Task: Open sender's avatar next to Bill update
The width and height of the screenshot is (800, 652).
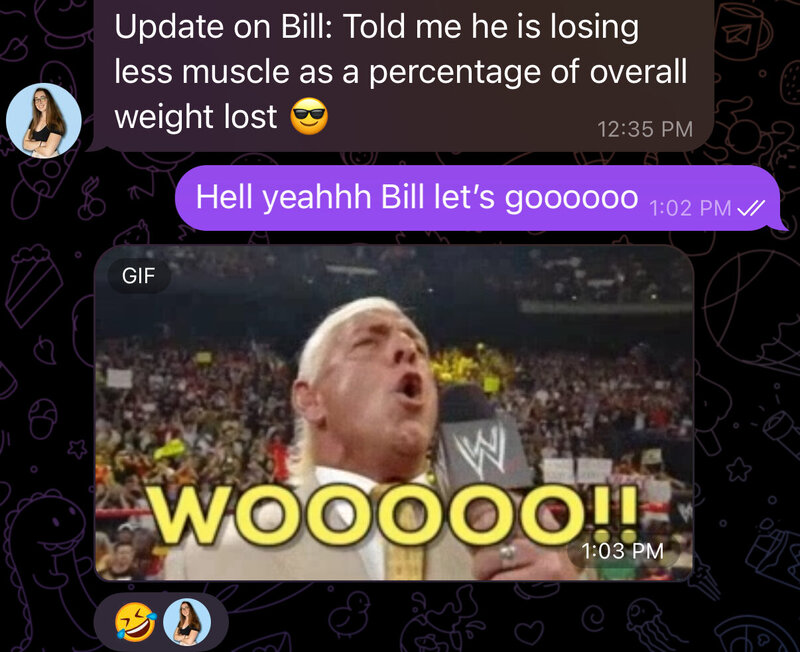Action: (43, 121)
